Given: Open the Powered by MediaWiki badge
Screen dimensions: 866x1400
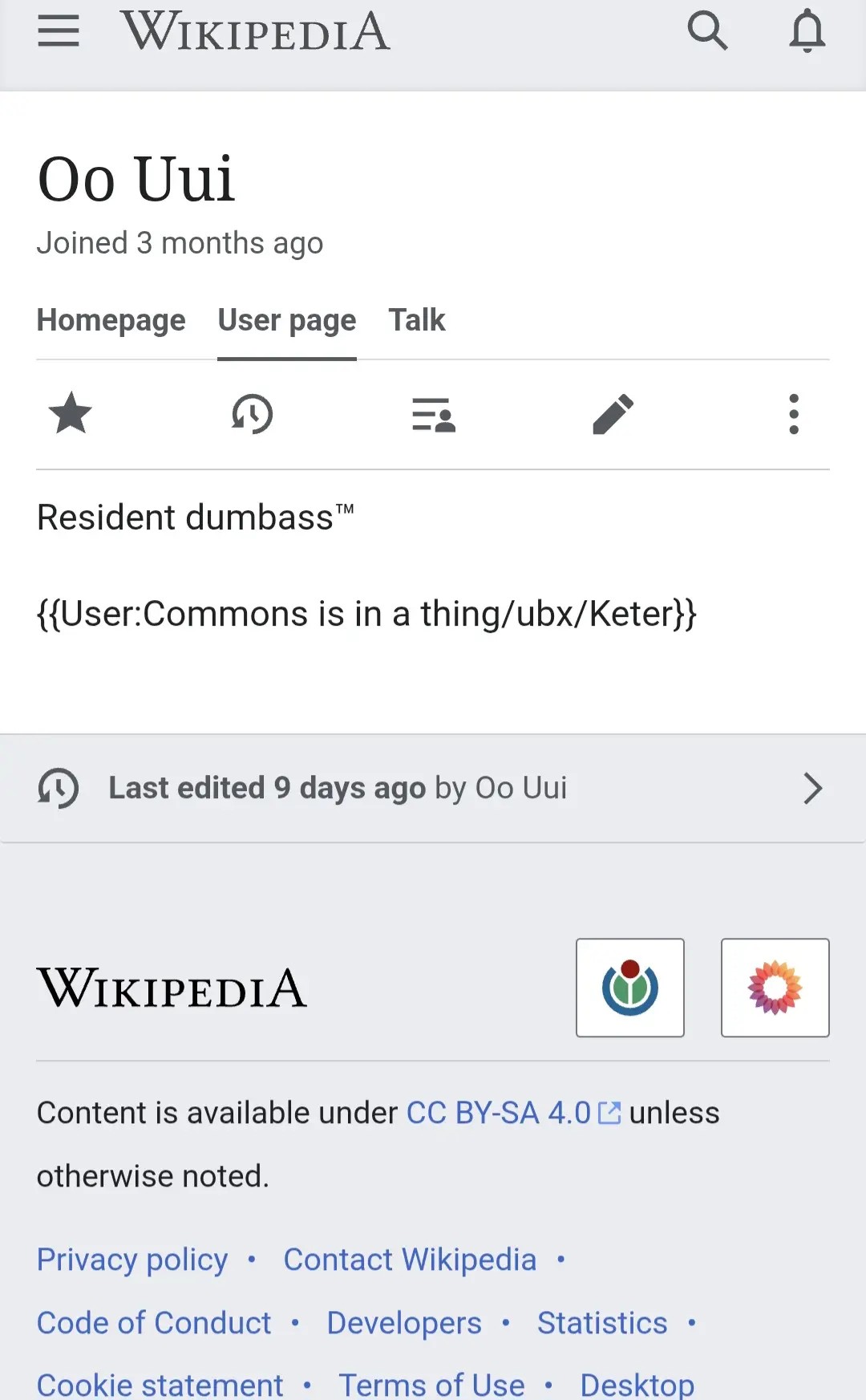Looking at the screenshot, I should pos(775,988).
